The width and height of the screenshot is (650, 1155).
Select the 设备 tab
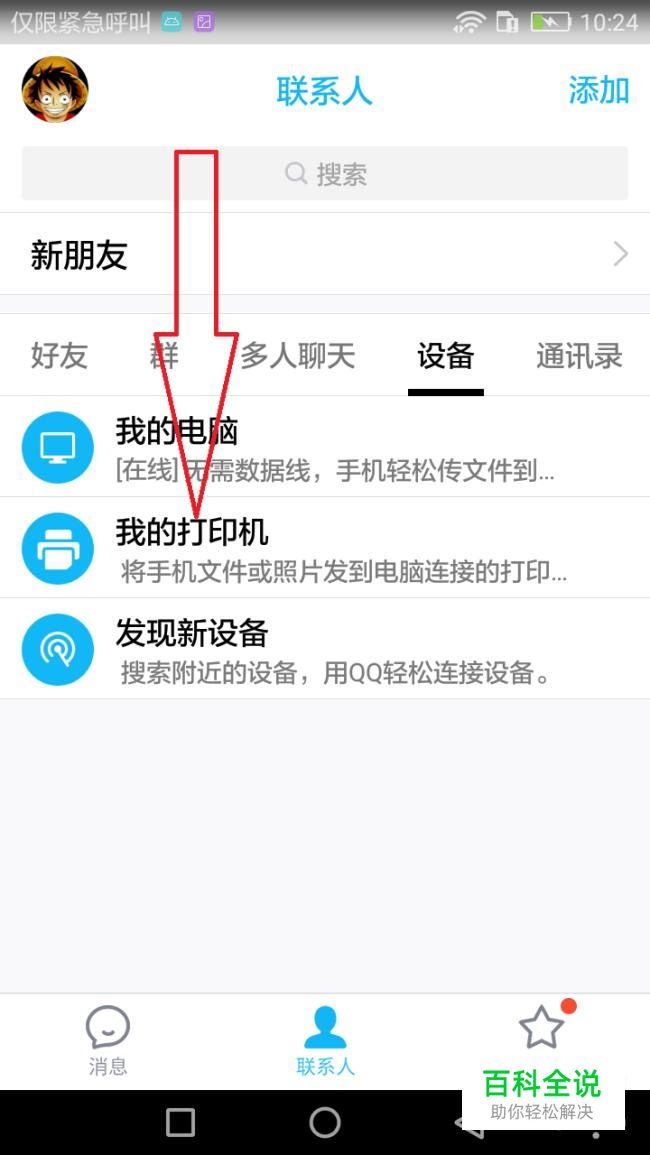coord(445,356)
